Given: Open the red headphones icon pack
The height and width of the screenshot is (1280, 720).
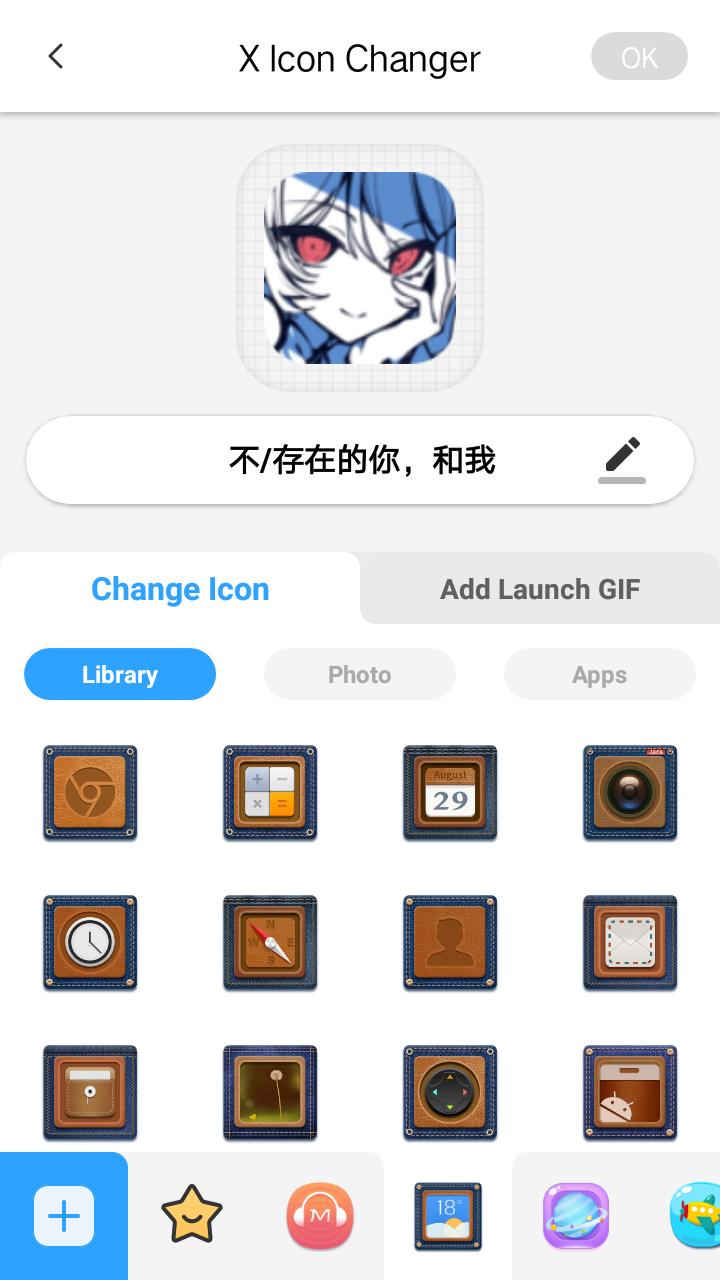Looking at the screenshot, I should 320,1216.
